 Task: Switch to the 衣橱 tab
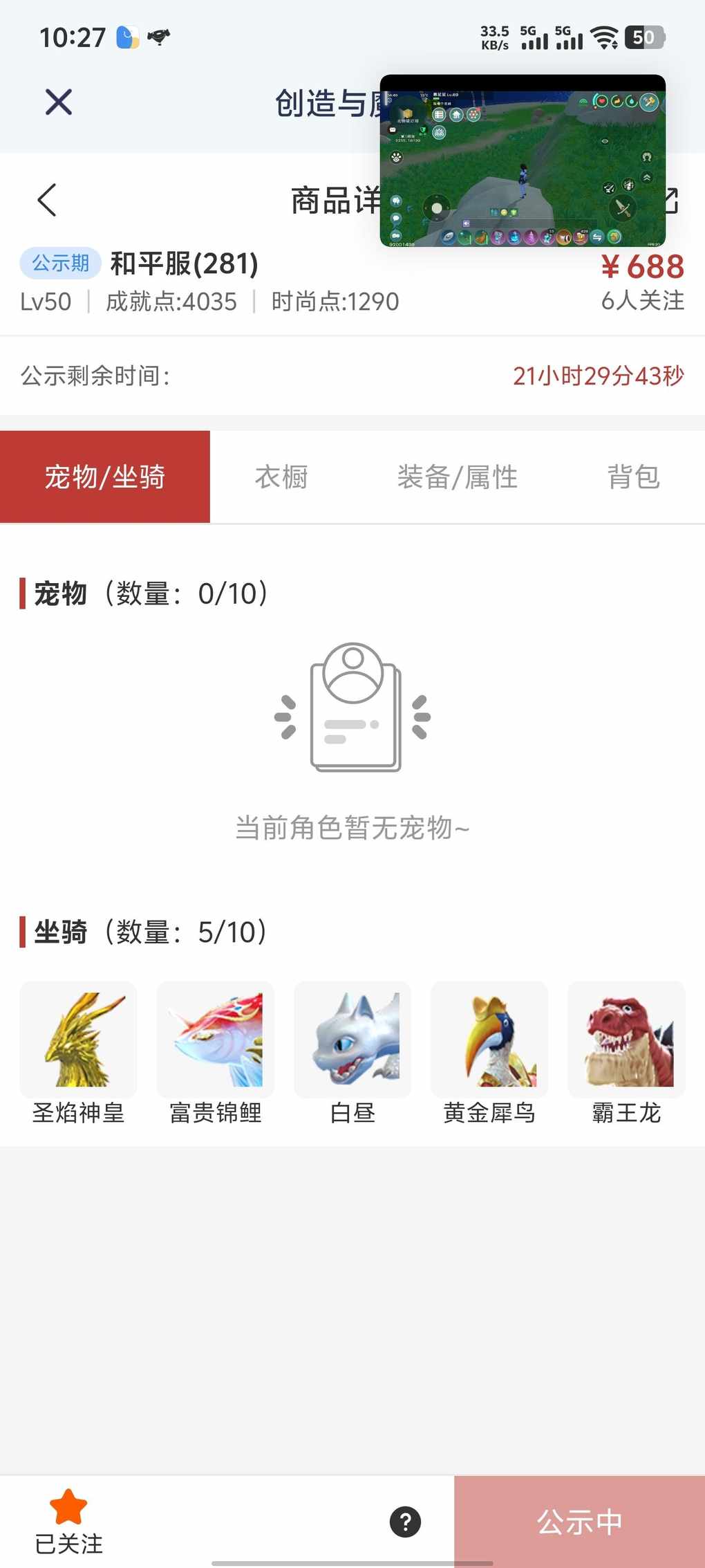pos(281,477)
